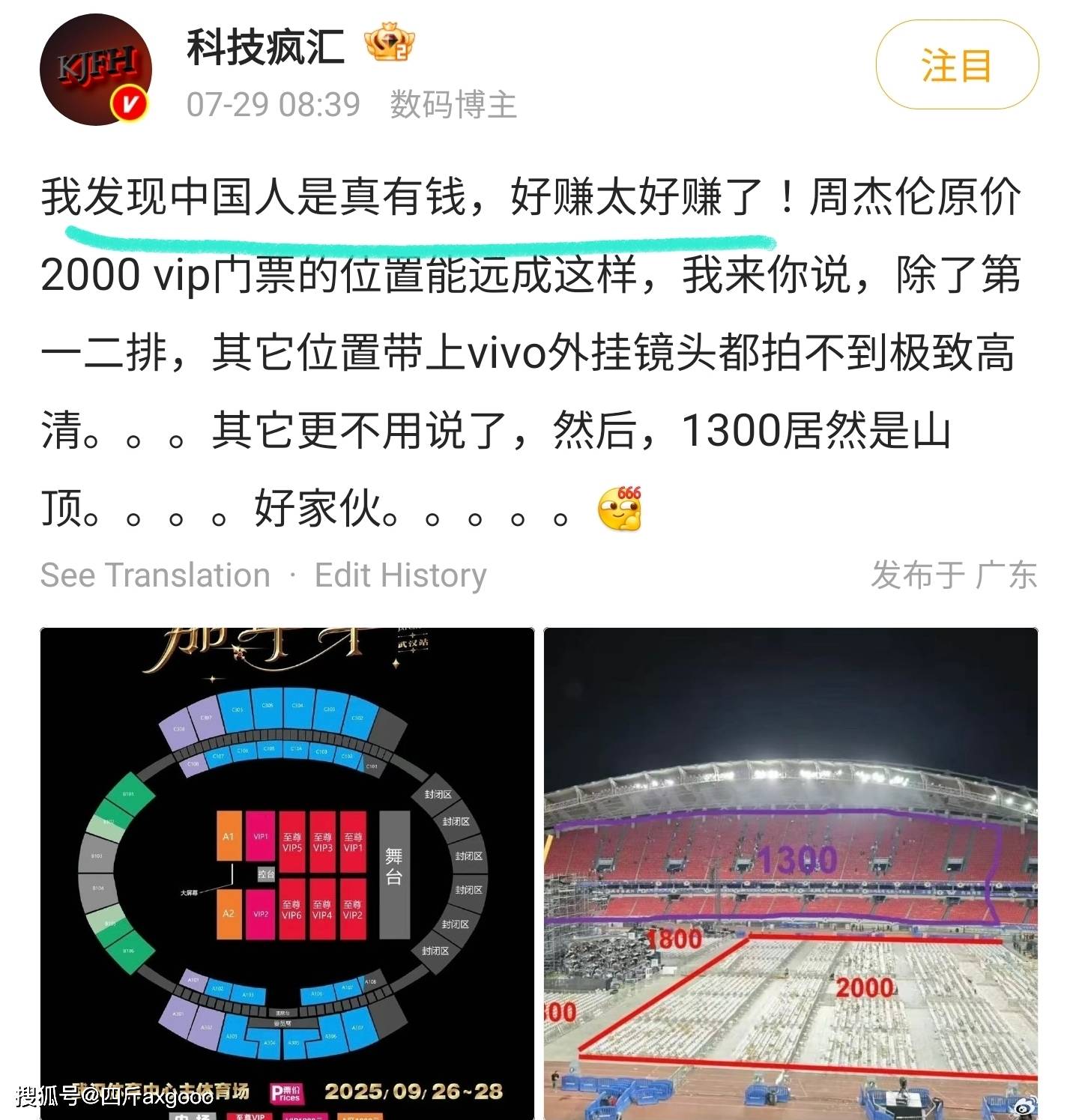Open the stadium photo with price zones
This screenshot has width=1079, height=1120.
pyautogui.click(x=791, y=873)
